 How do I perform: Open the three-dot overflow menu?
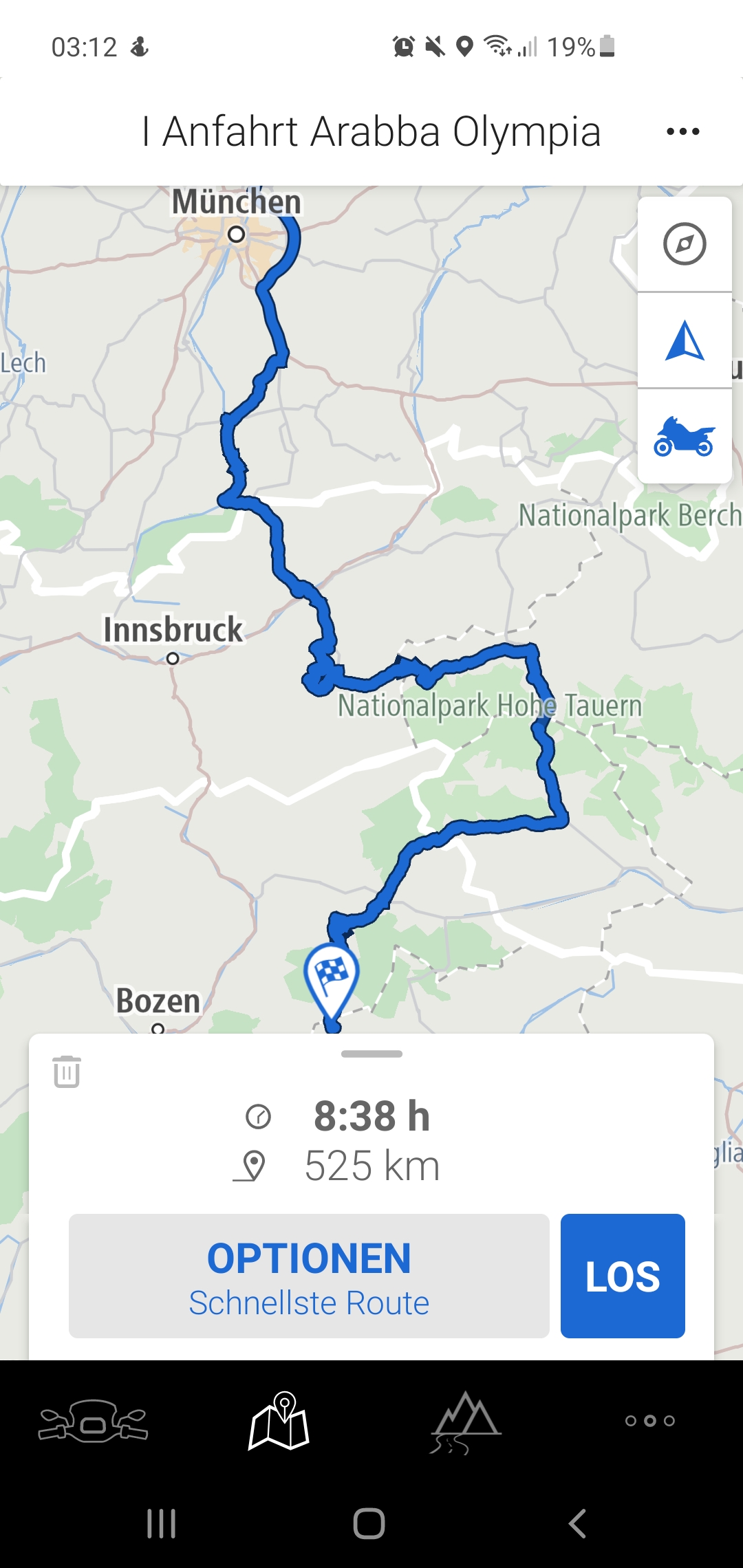pyautogui.click(x=682, y=131)
